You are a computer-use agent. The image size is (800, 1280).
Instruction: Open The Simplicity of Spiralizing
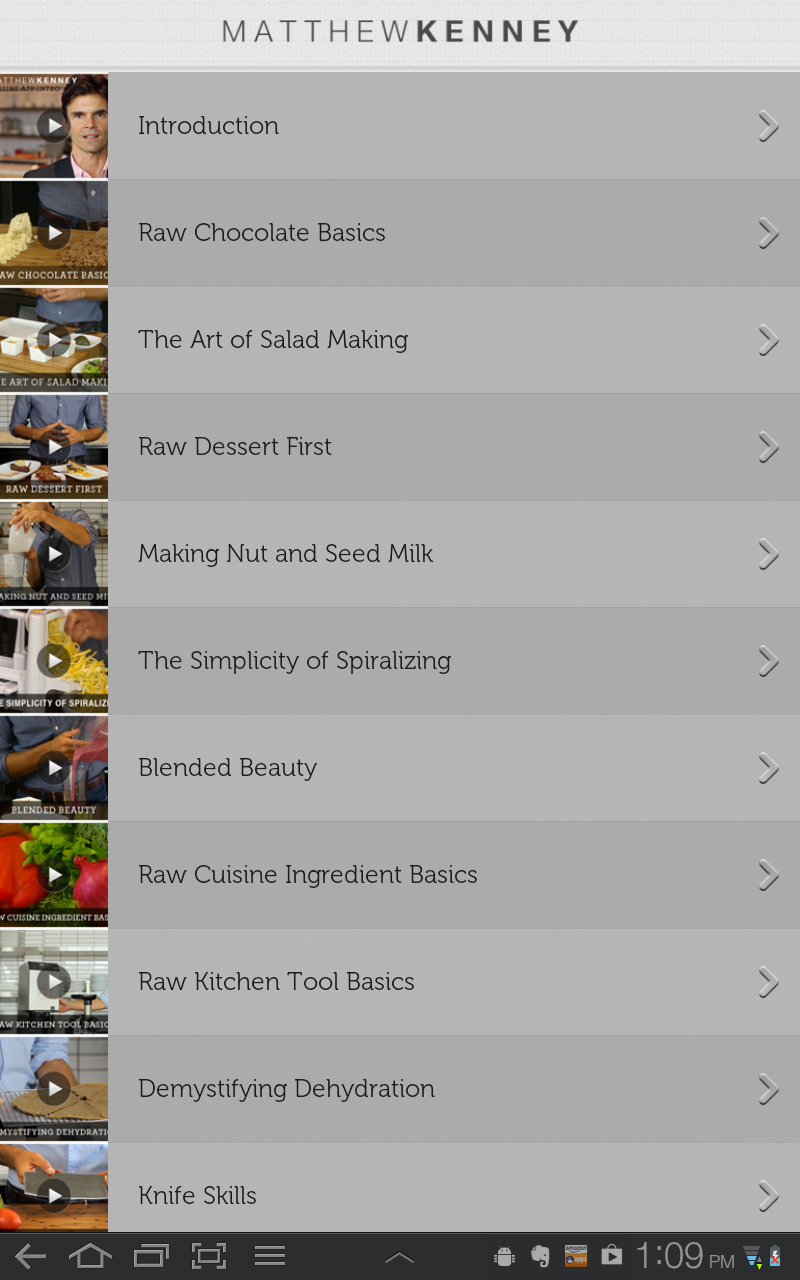[x=400, y=661]
